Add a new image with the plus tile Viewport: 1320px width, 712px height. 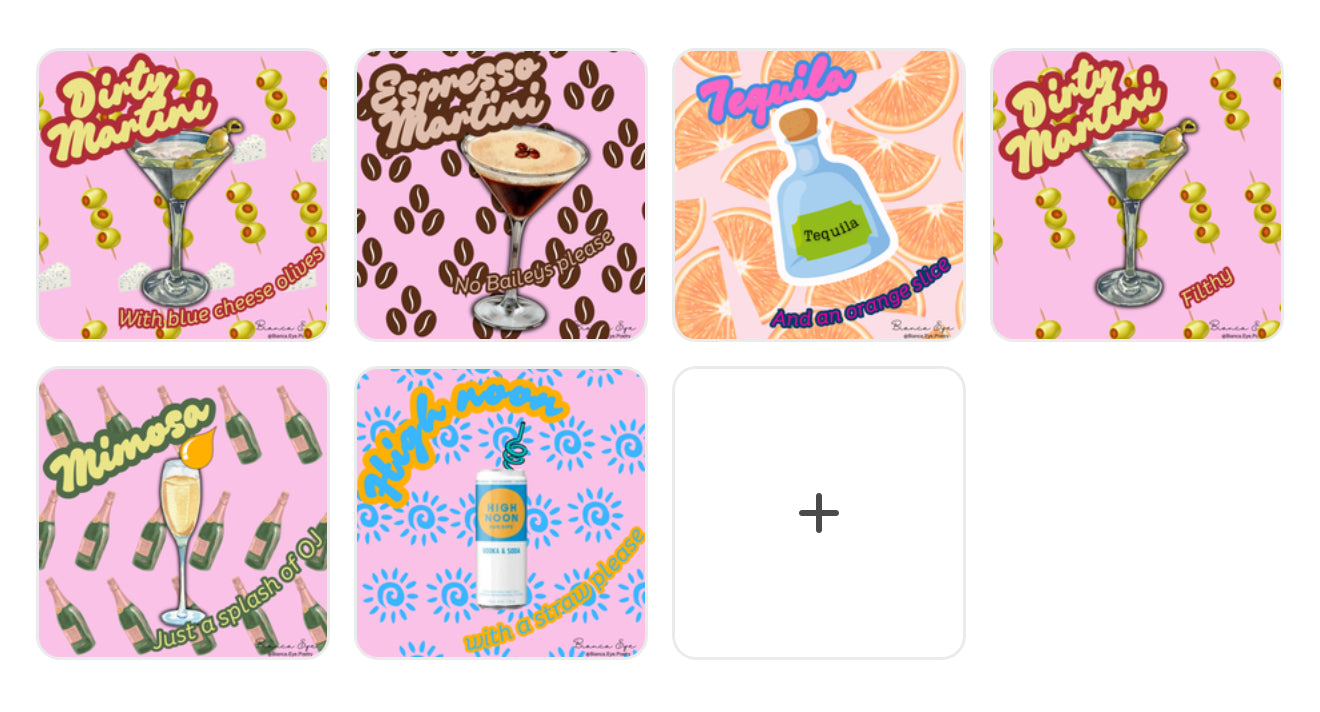pyautogui.click(x=819, y=513)
